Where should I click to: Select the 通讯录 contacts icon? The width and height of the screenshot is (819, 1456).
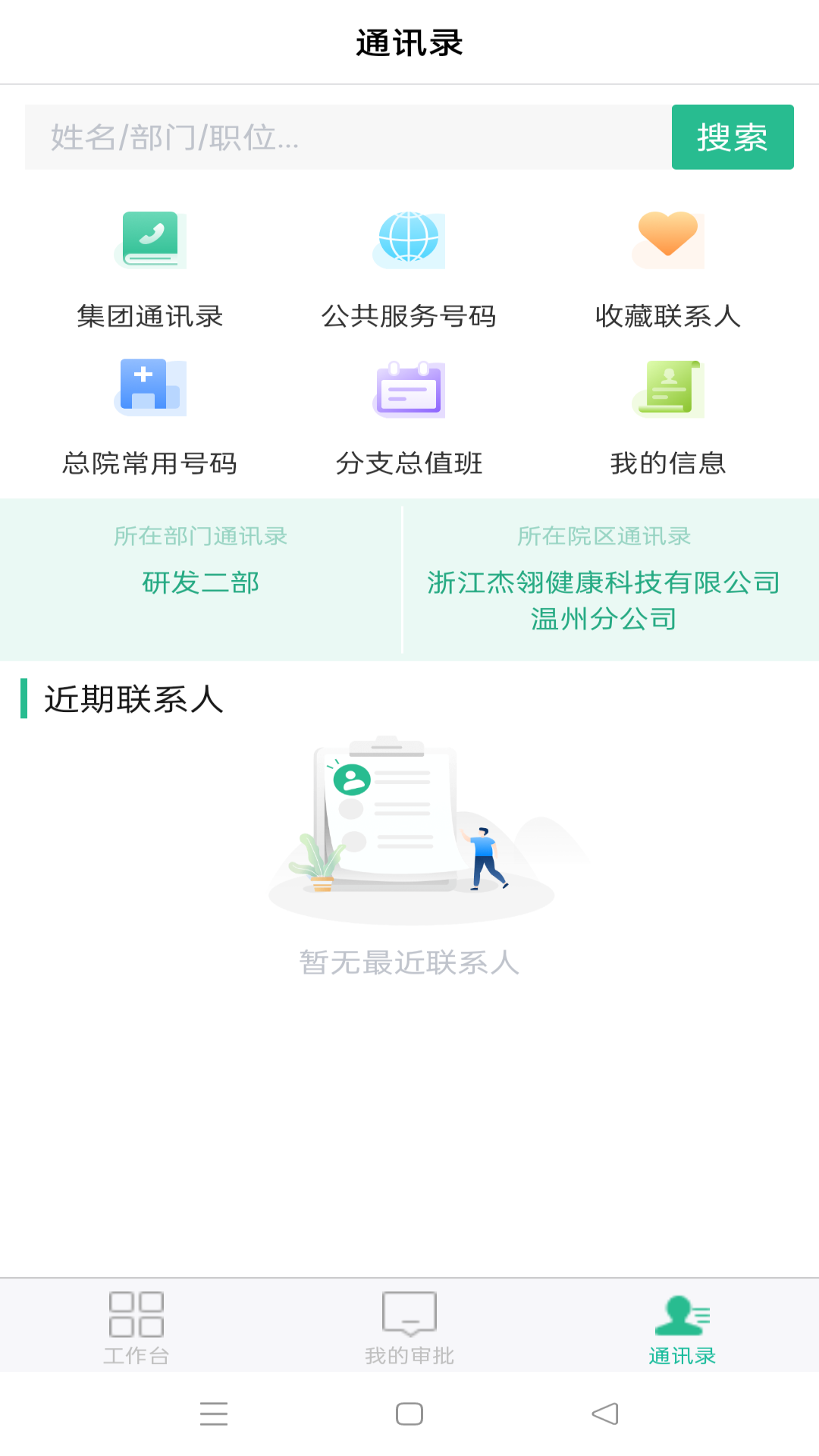pos(682,1320)
